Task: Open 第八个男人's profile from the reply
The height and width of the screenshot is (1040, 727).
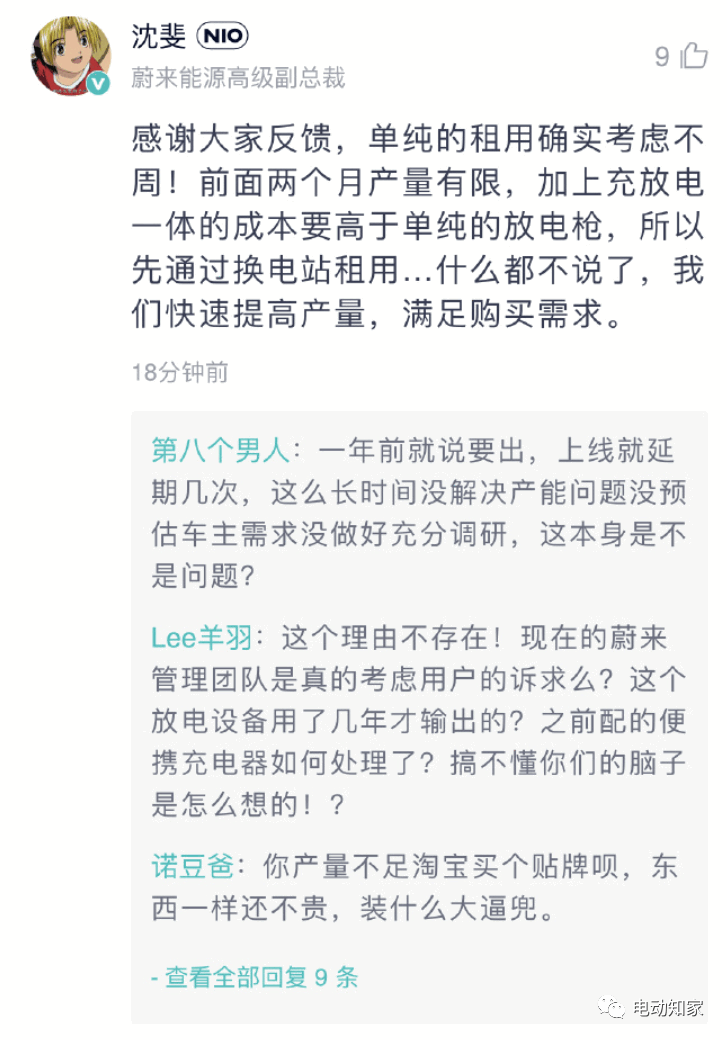Action: coord(220,451)
